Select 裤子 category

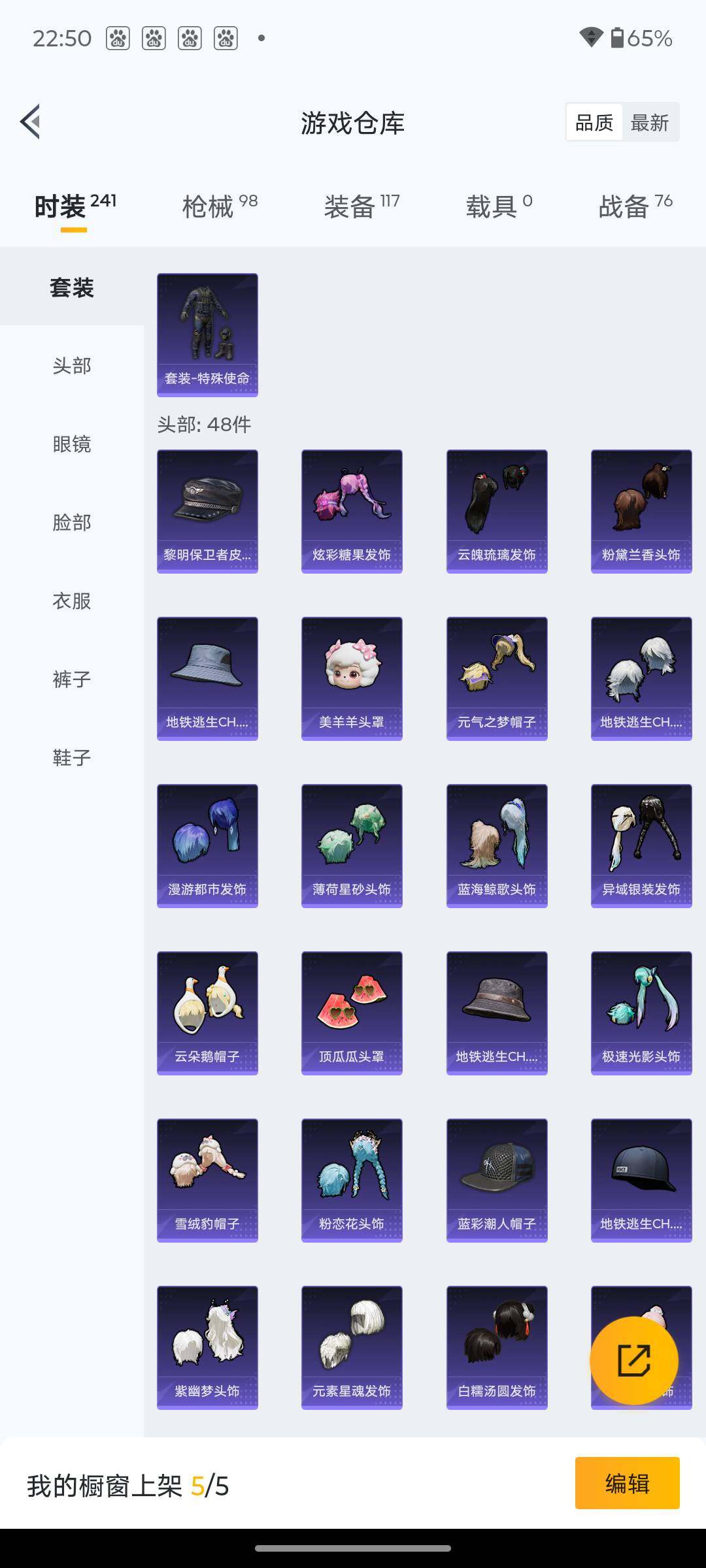pos(72,679)
